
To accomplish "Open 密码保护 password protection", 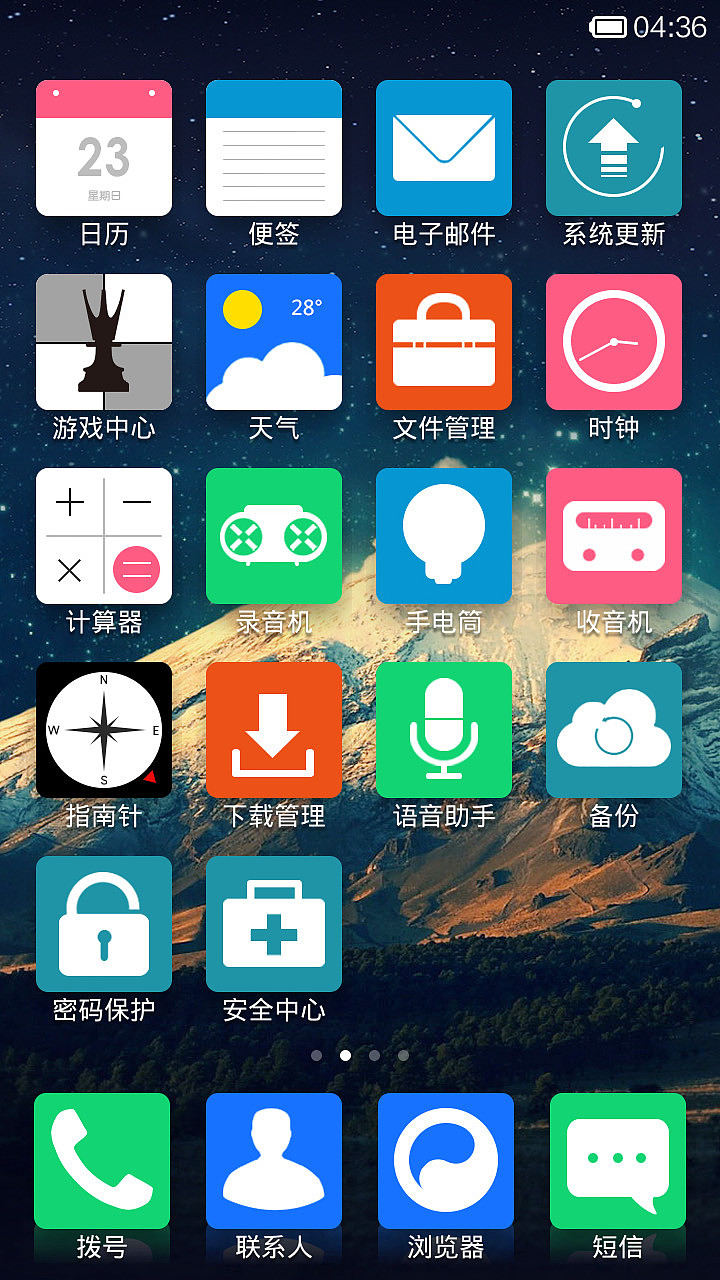I will [x=104, y=924].
